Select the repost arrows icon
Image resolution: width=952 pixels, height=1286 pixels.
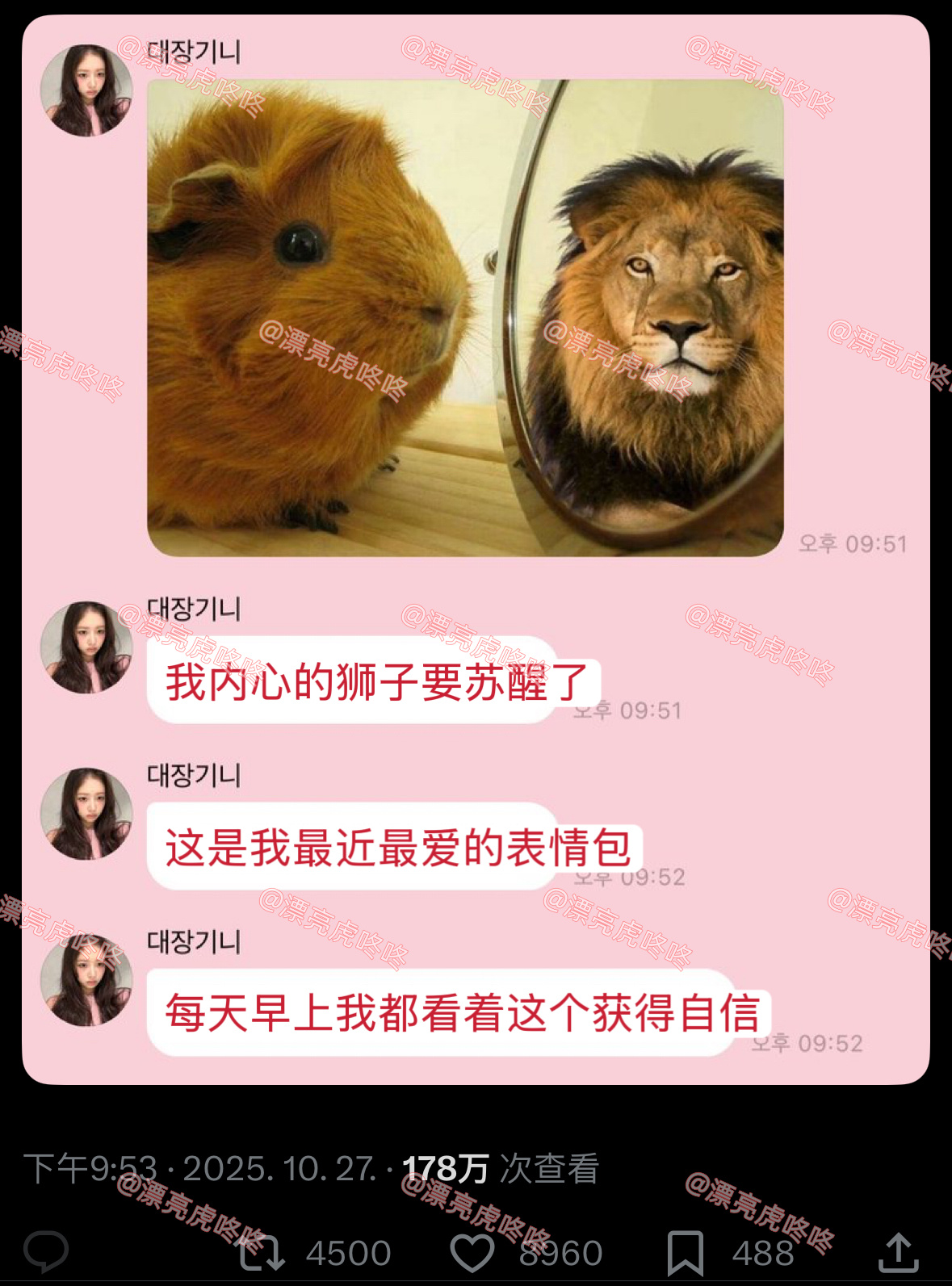[x=260, y=1253]
